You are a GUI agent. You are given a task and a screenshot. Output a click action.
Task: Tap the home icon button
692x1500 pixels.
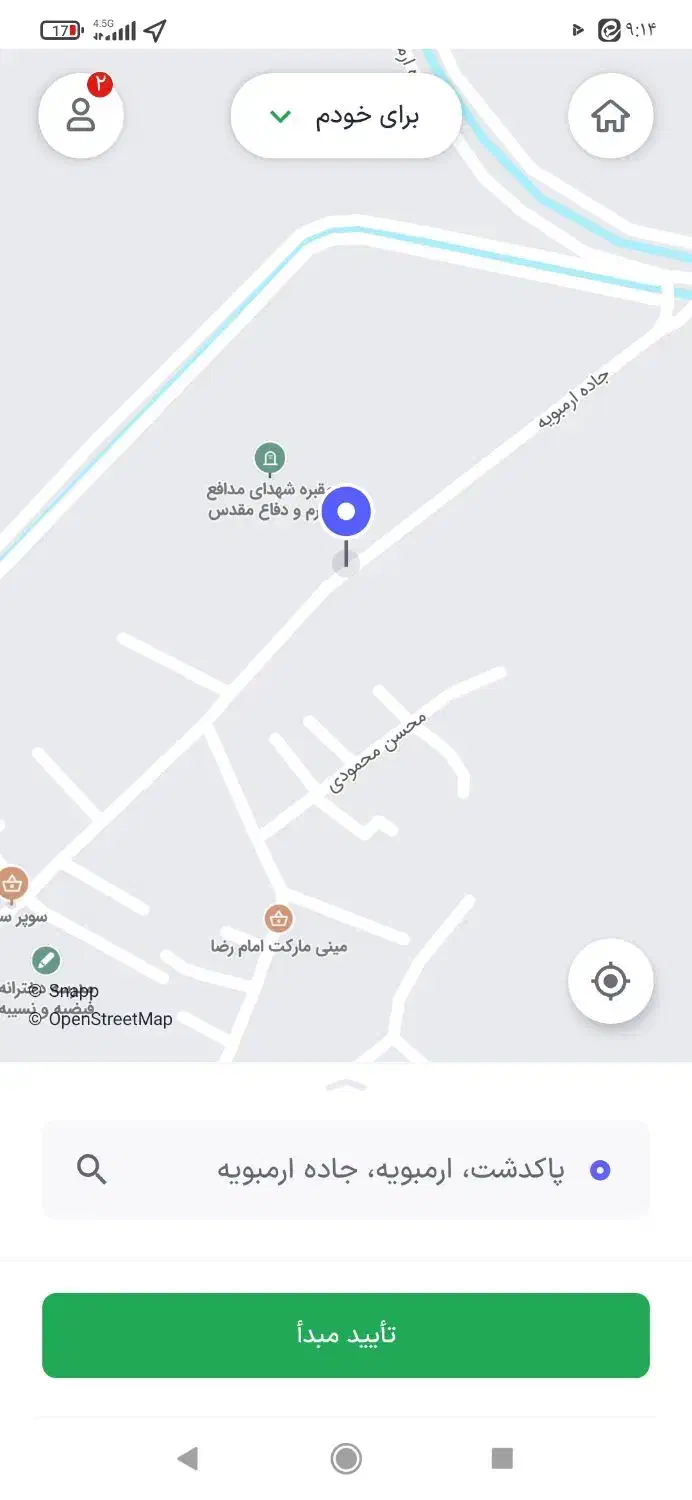[x=610, y=116]
